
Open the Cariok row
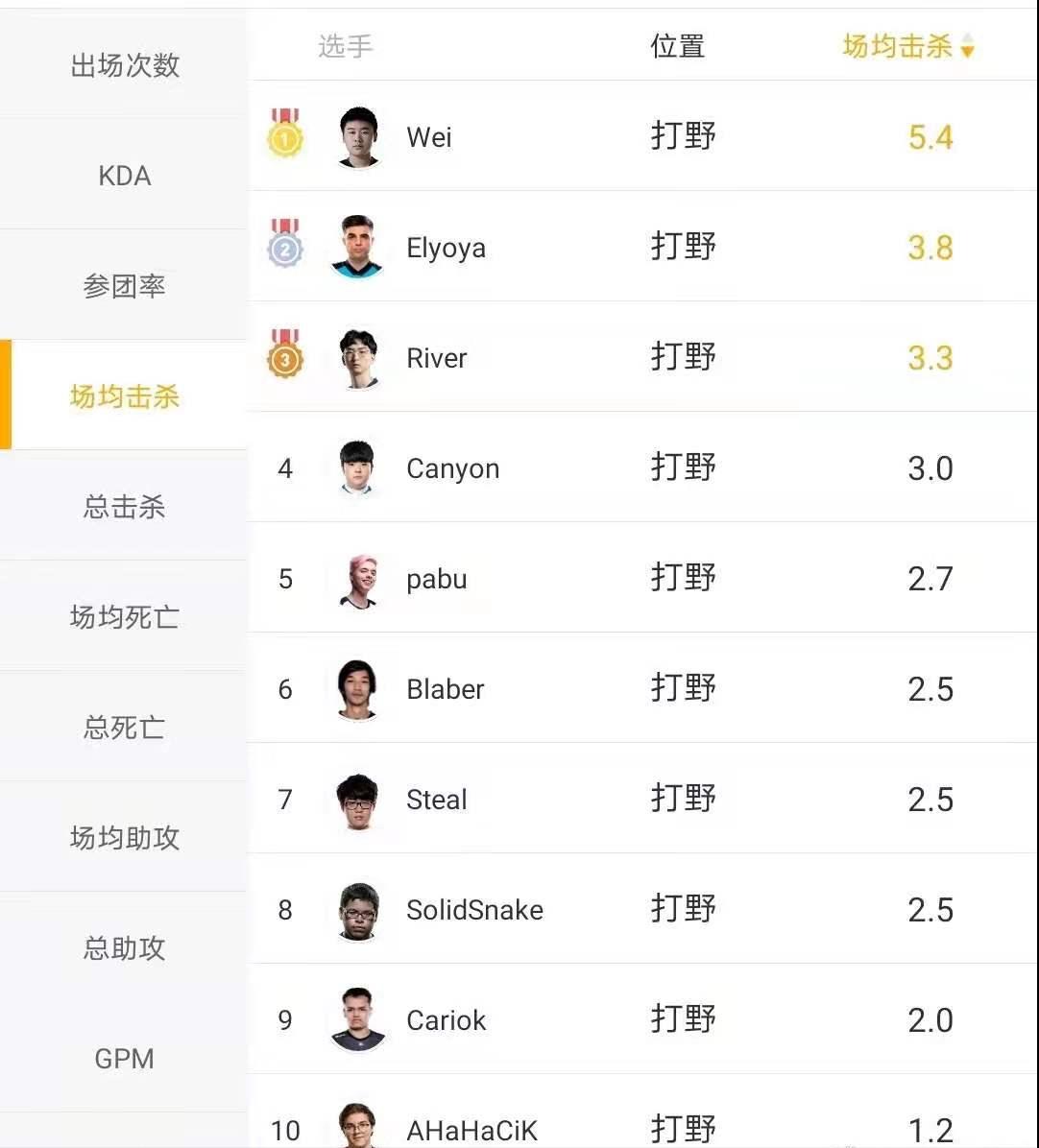click(x=447, y=1020)
